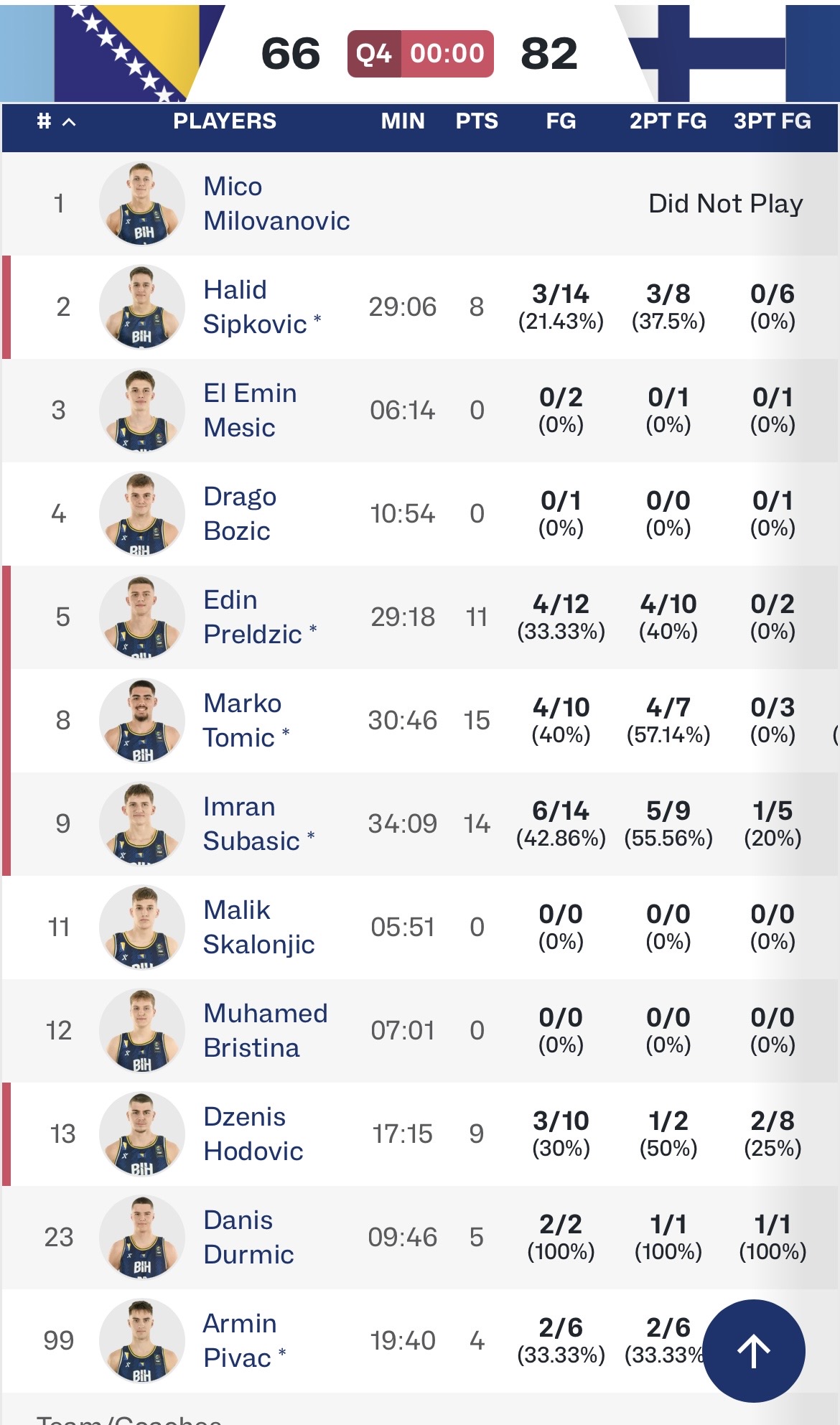
Task: Tap the scroll-to-top arrow button
Action: click(754, 1351)
